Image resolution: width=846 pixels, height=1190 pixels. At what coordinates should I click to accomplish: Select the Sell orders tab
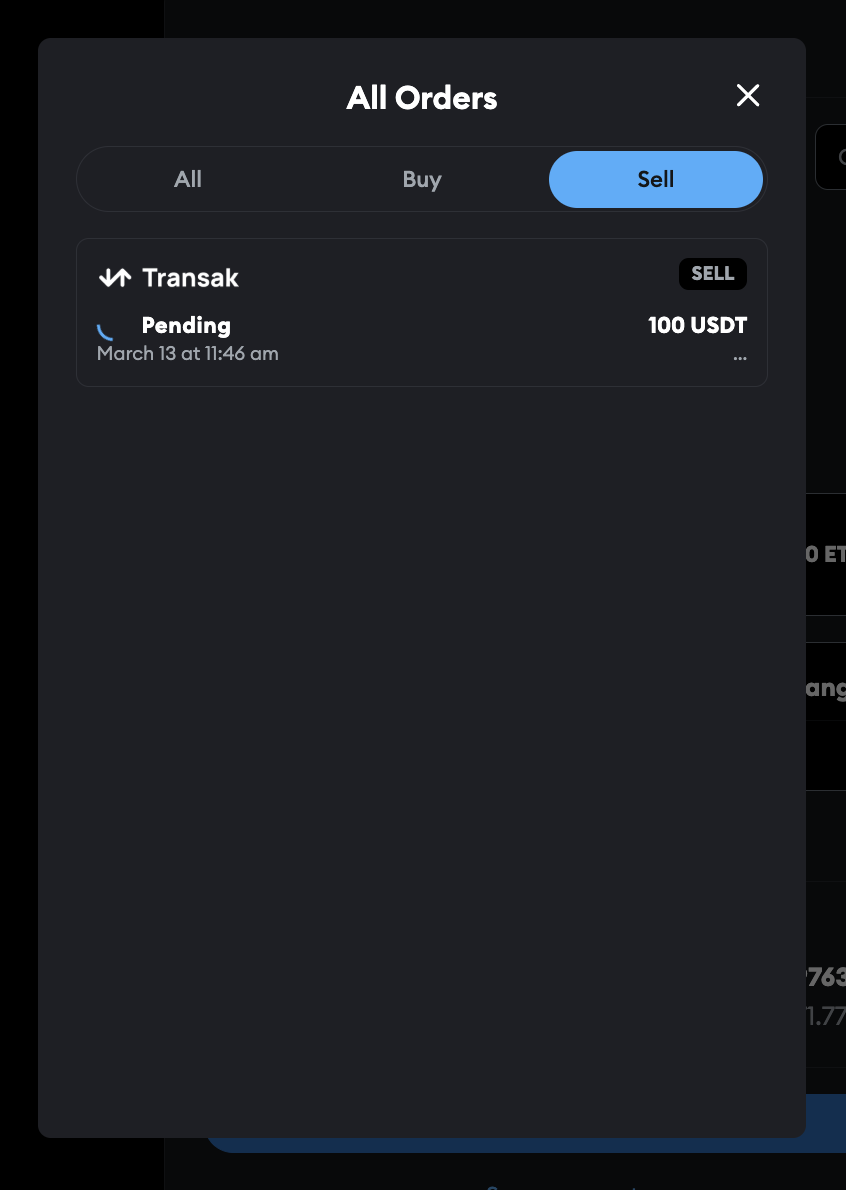coord(656,180)
